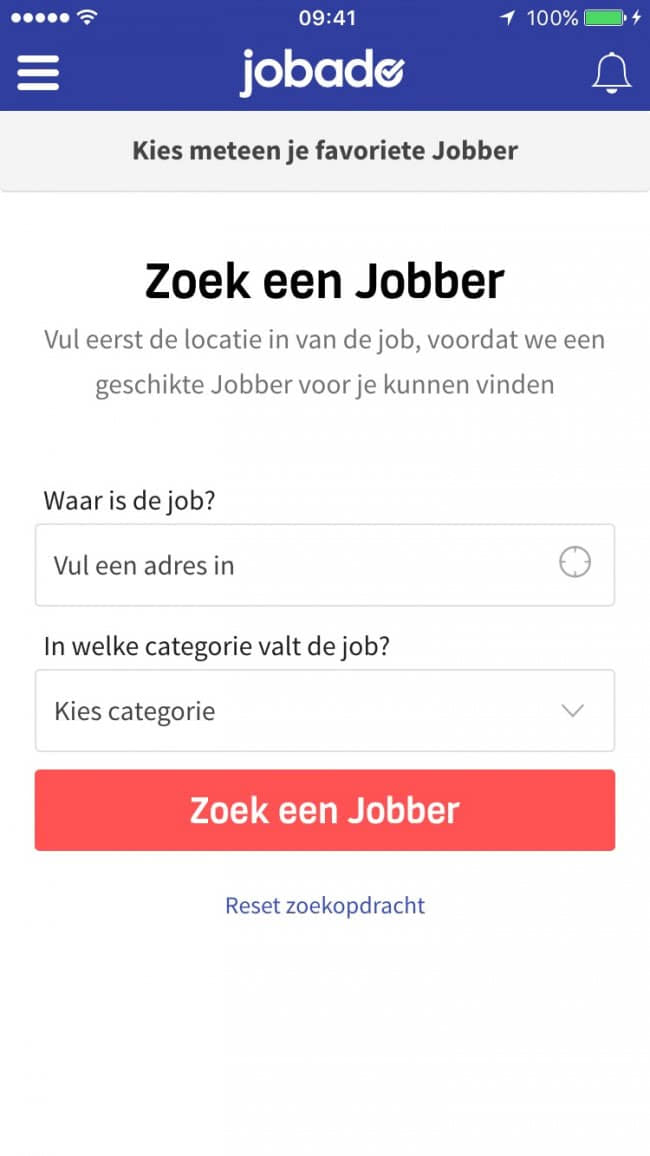Open the notifications bell

point(611,72)
